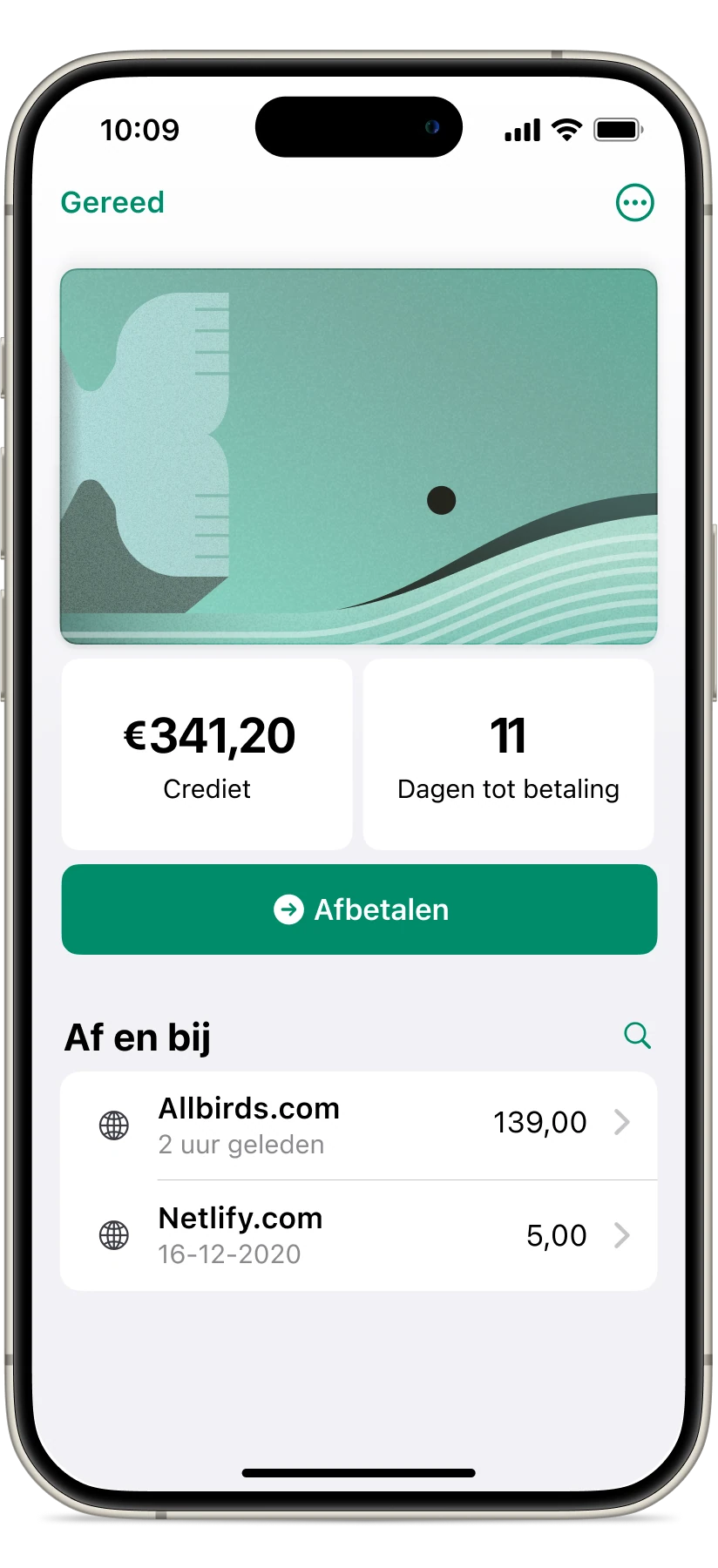Open the Netlify.com transaction

coord(359,1235)
